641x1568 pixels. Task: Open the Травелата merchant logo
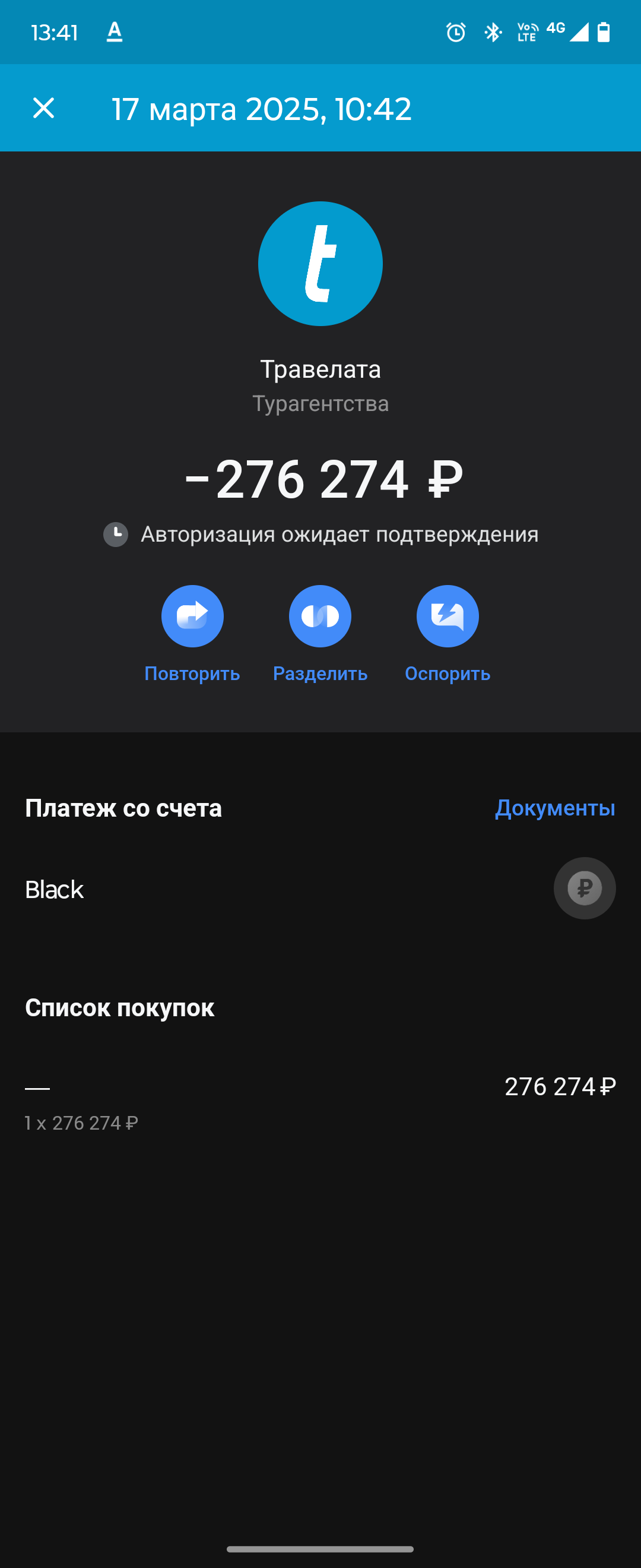(320, 264)
